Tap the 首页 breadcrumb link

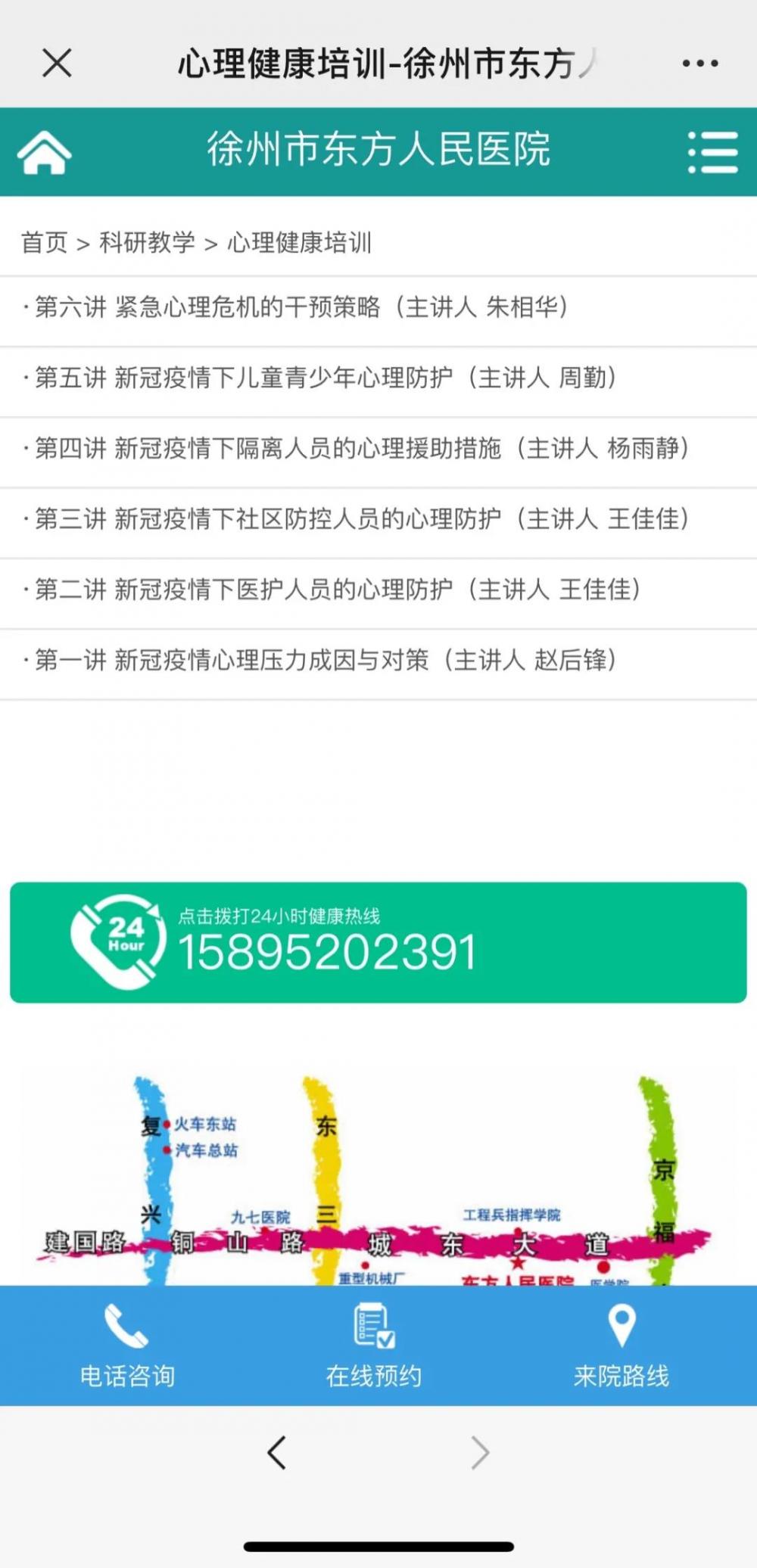(x=44, y=243)
